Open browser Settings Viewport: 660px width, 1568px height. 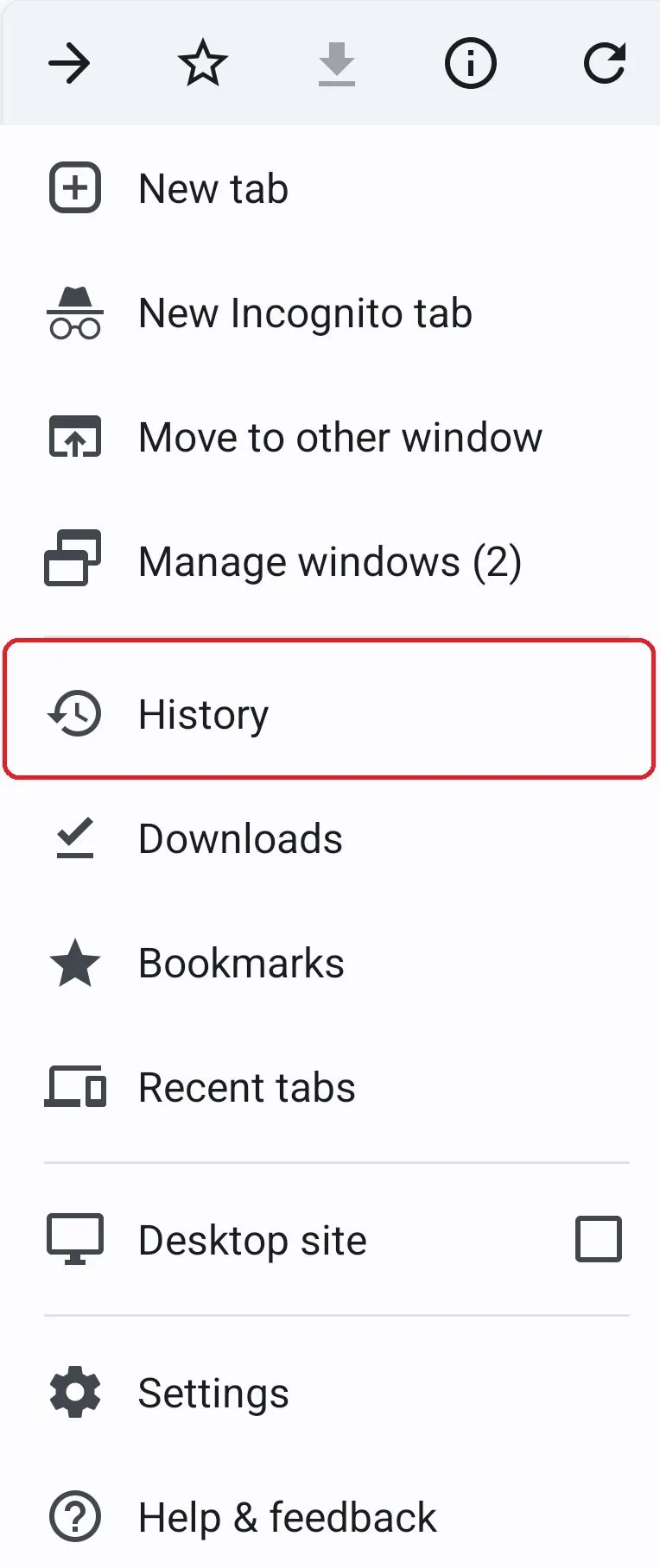pyautogui.click(x=213, y=1393)
